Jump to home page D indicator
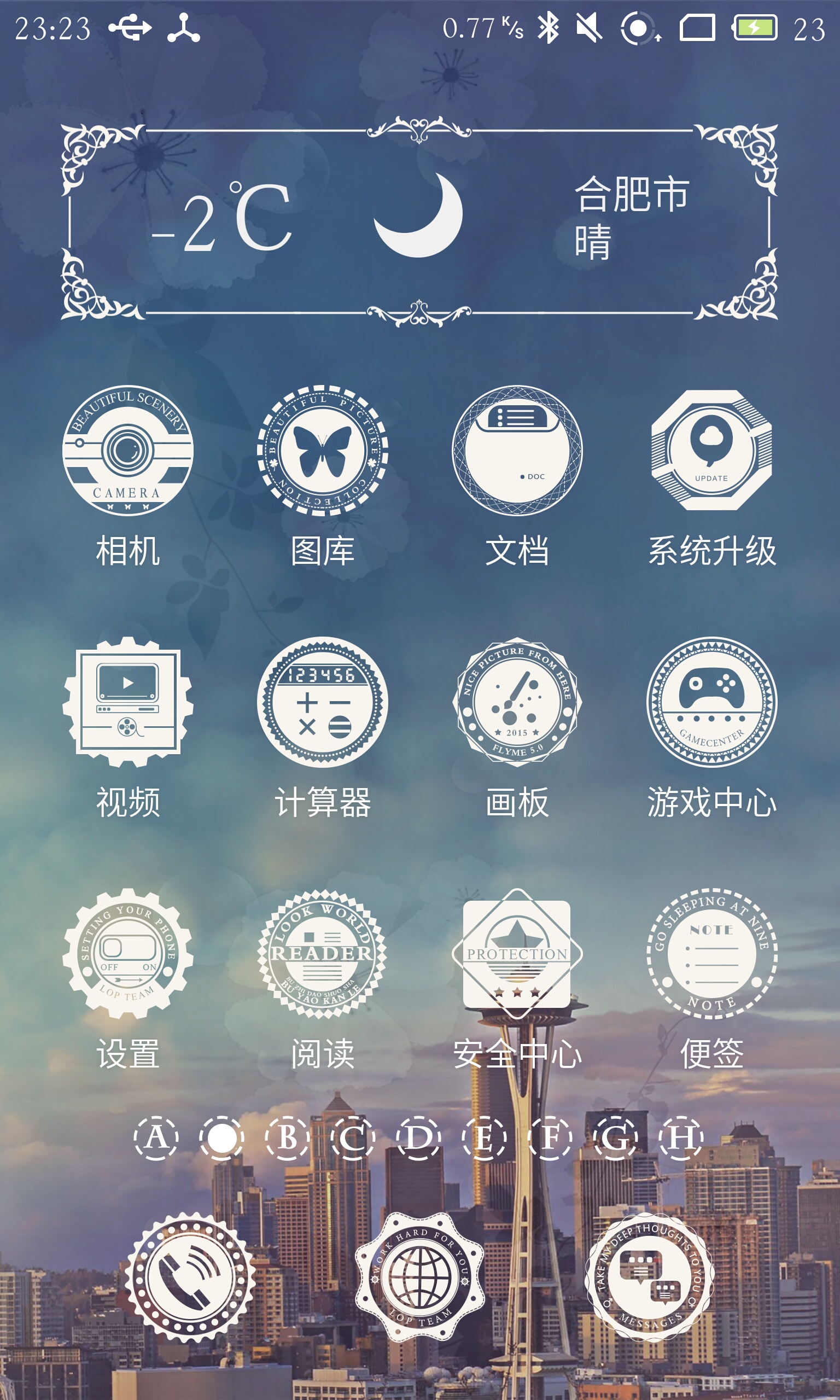 coord(419,1137)
